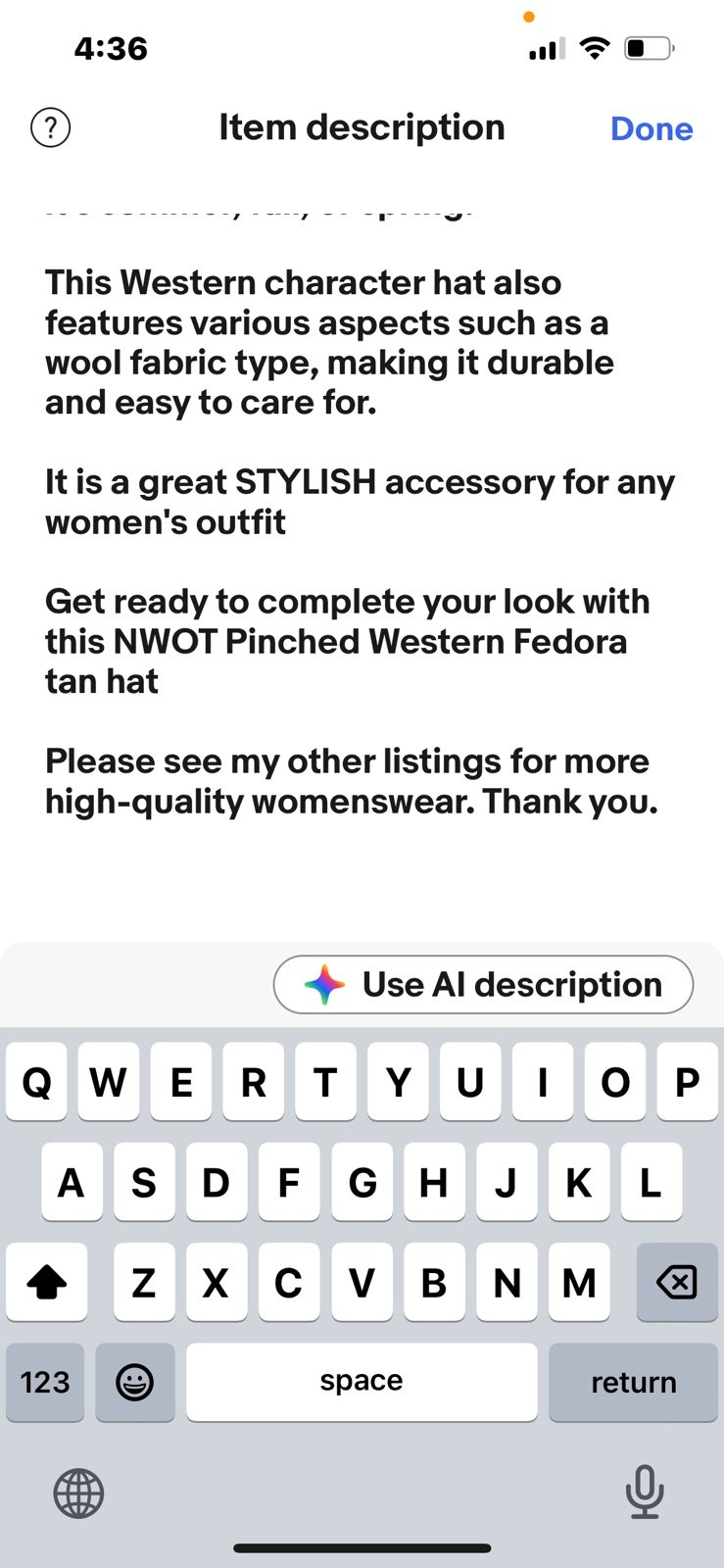Switch keyboard language with globe icon
The height and width of the screenshot is (1568, 724).
tap(78, 1494)
